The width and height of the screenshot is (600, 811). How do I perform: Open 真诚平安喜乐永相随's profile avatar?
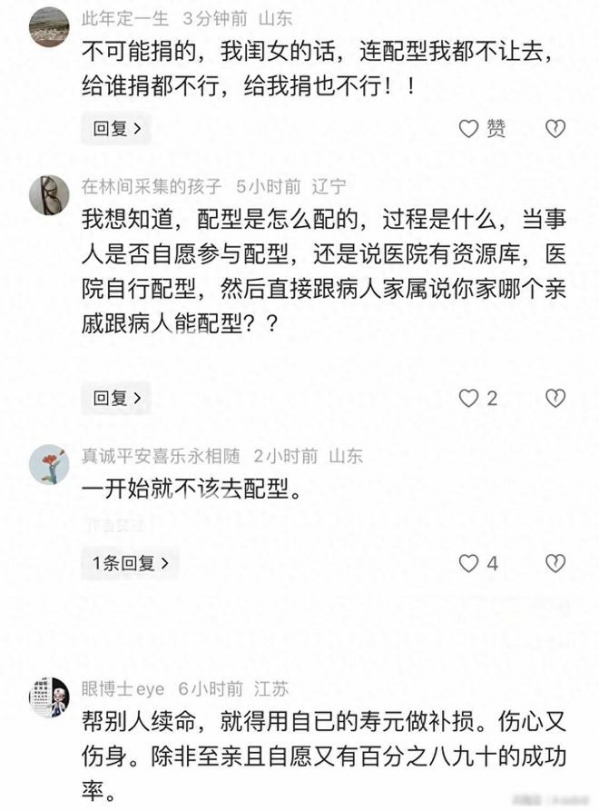[49, 463]
